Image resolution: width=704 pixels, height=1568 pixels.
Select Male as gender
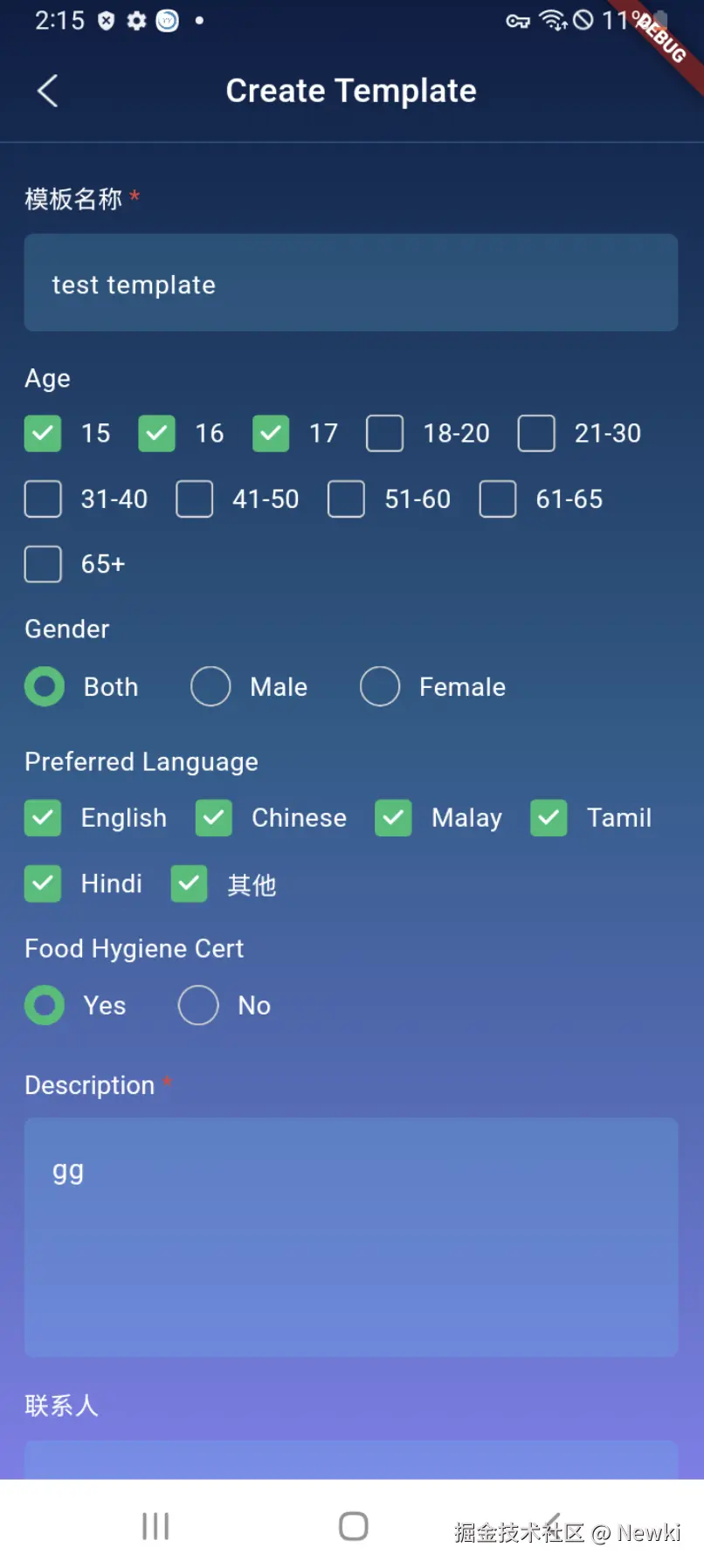tap(211, 686)
